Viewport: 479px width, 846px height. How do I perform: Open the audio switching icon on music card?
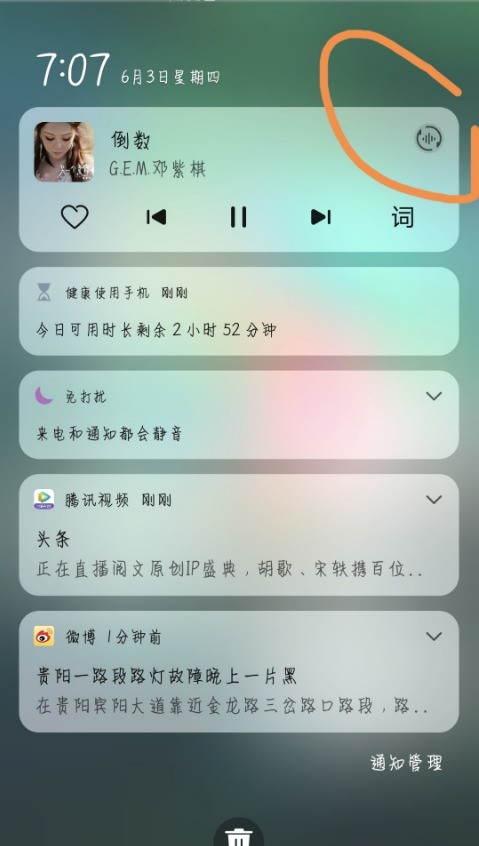pos(429,138)
